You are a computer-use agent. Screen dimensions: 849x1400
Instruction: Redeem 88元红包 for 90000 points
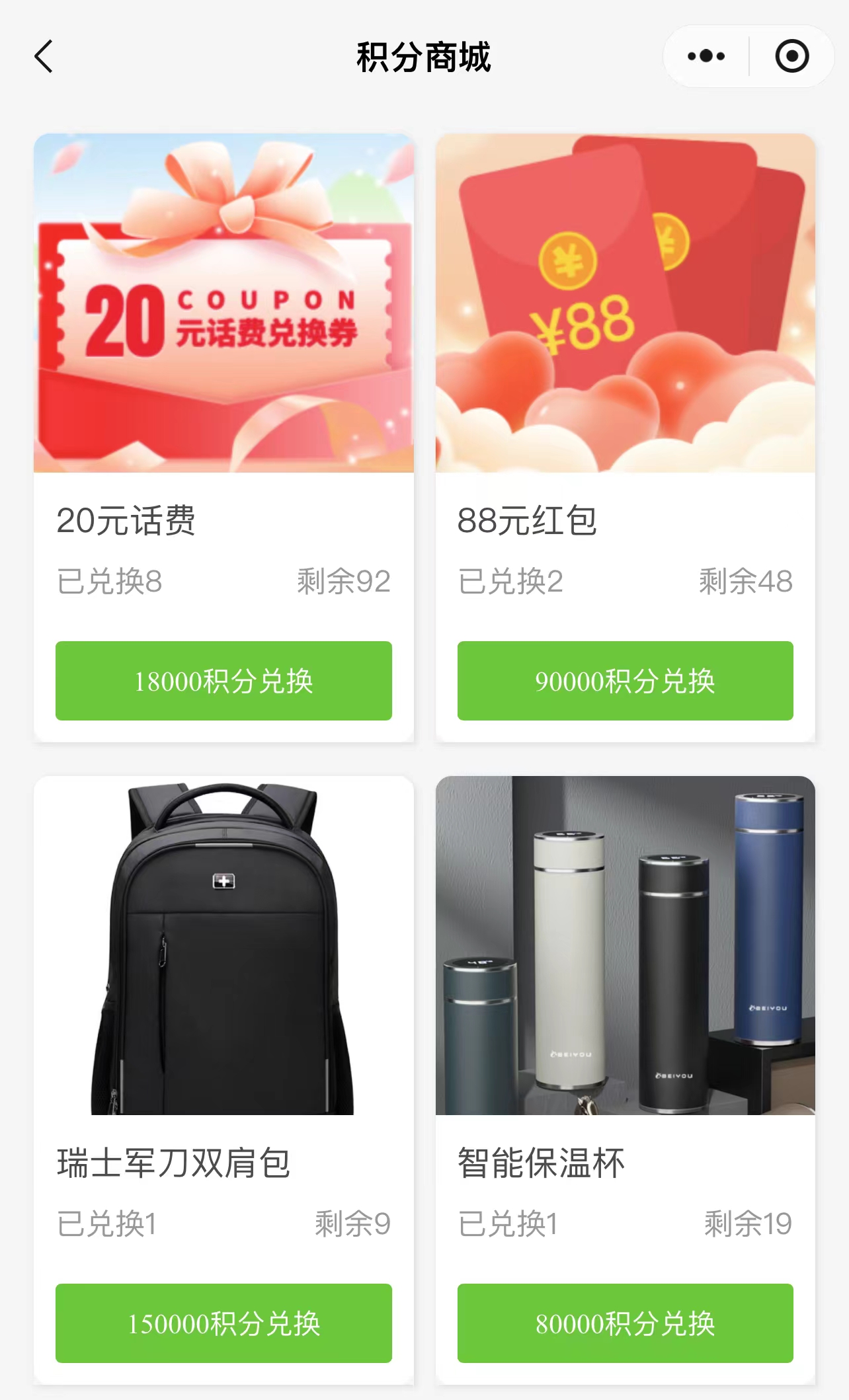pos(626,681)
